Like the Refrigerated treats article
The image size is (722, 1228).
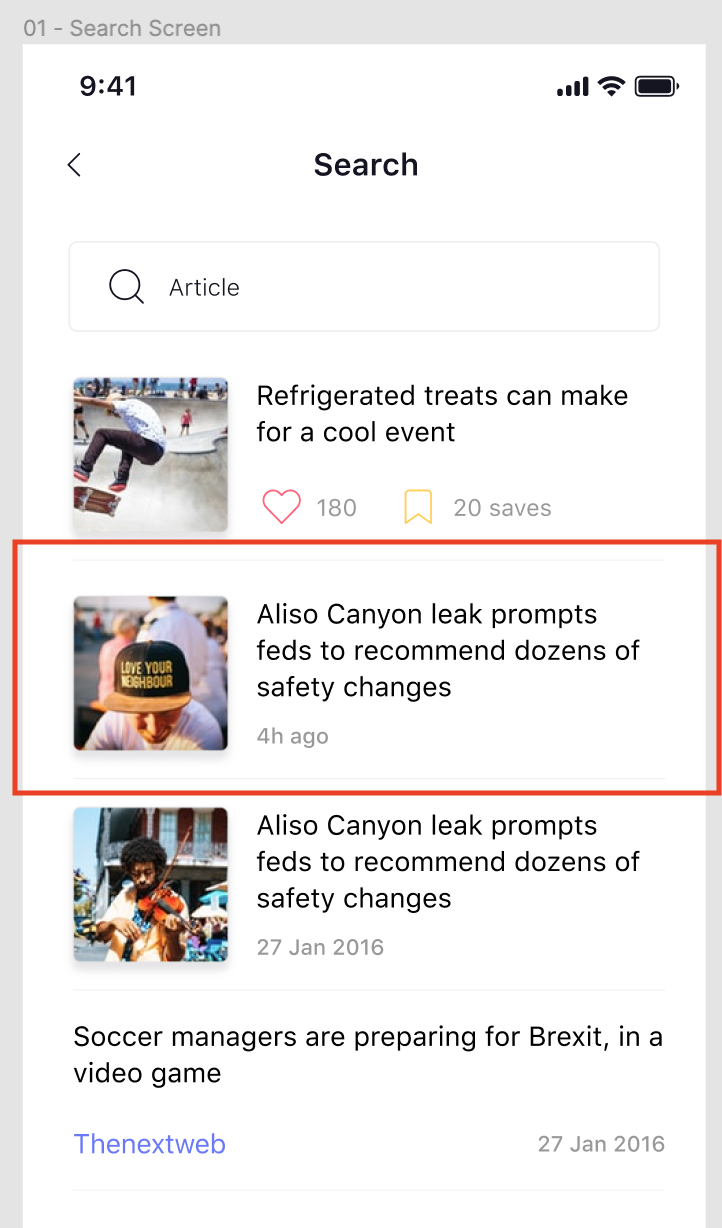pyautogui.click(x=282, y=508)
